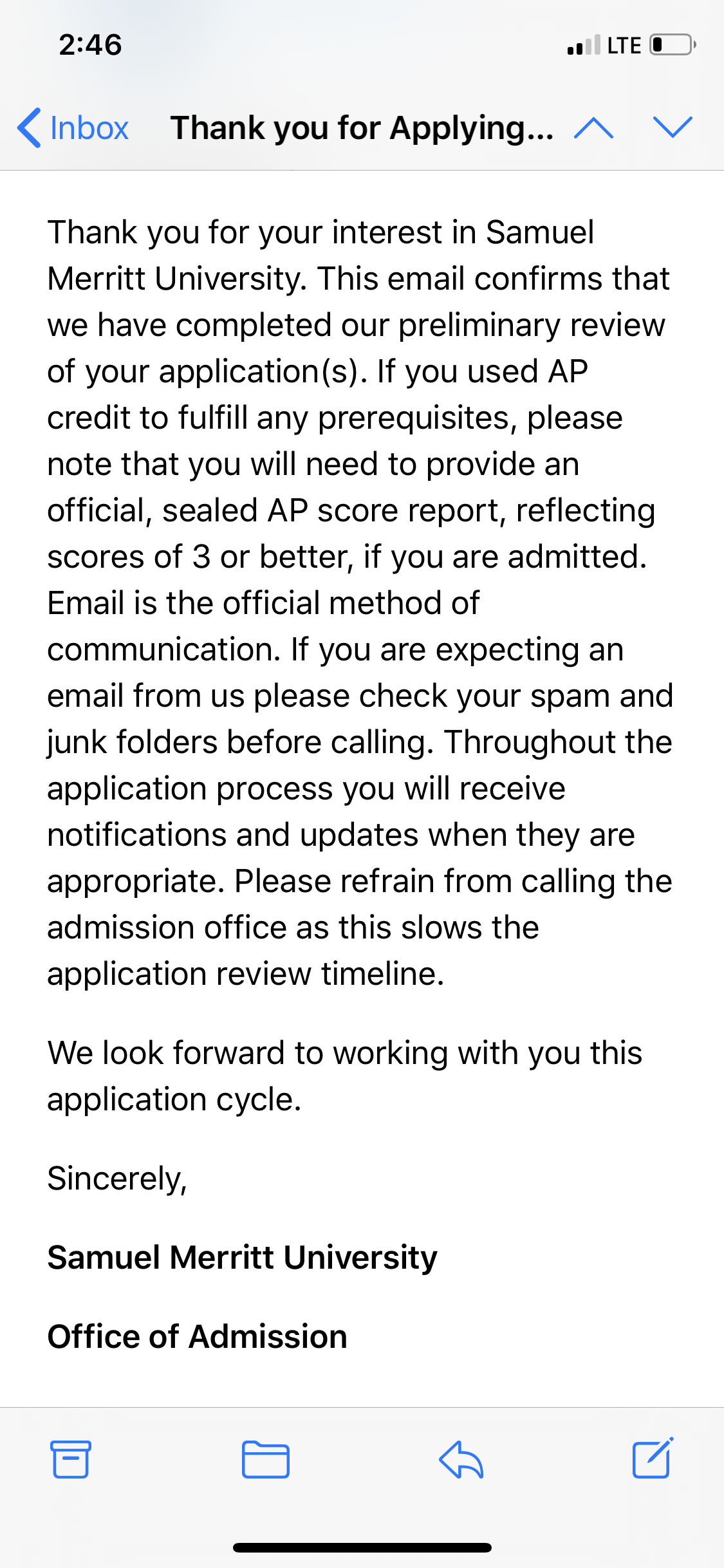Reply to this email
The width and height of the screenshot is (724, 1568).
point(461,1459)
